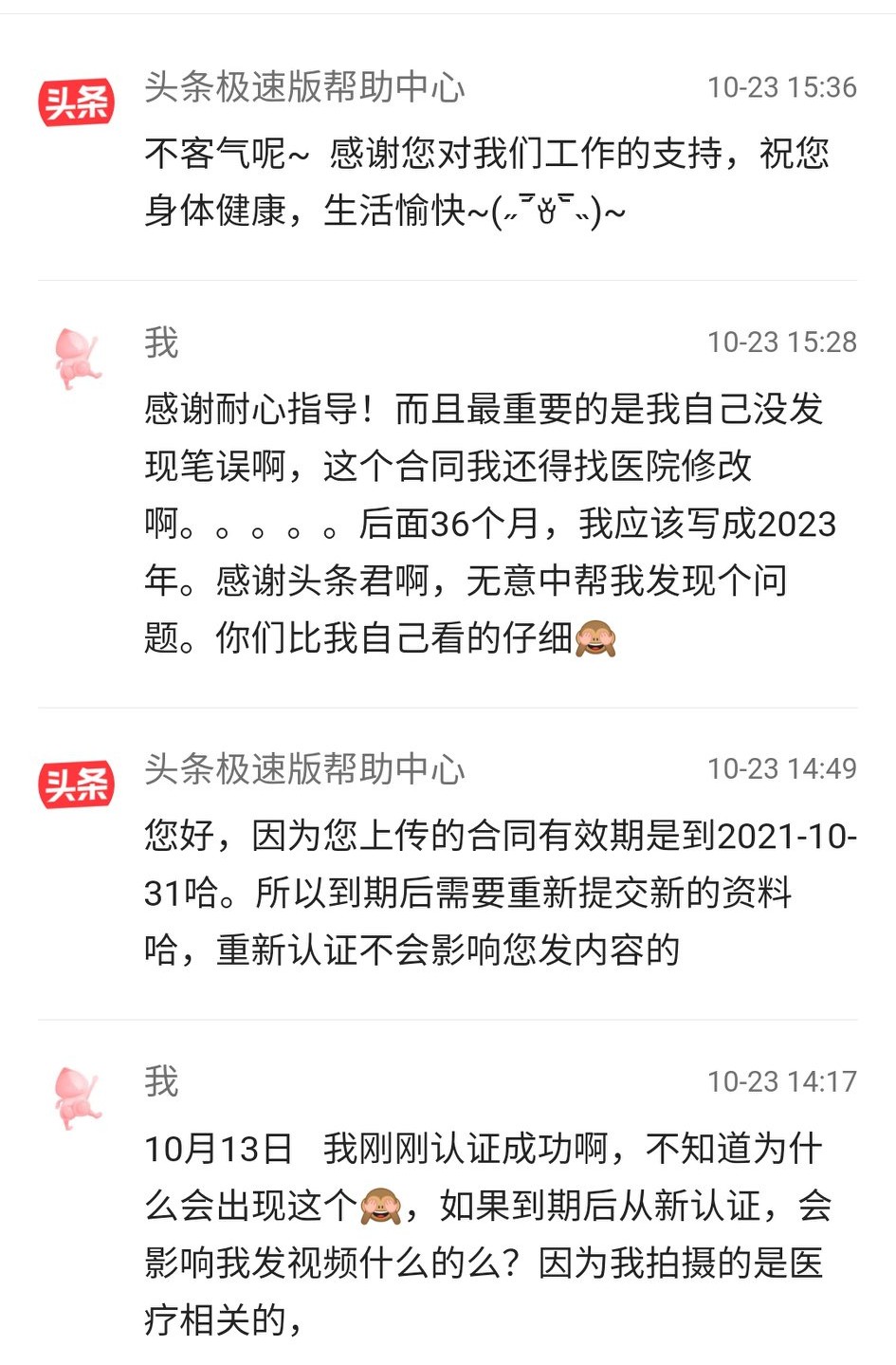Open the 头条极速版帮助中心 sender name
The height and width of the screenshot is (1365, 896).
303,90
